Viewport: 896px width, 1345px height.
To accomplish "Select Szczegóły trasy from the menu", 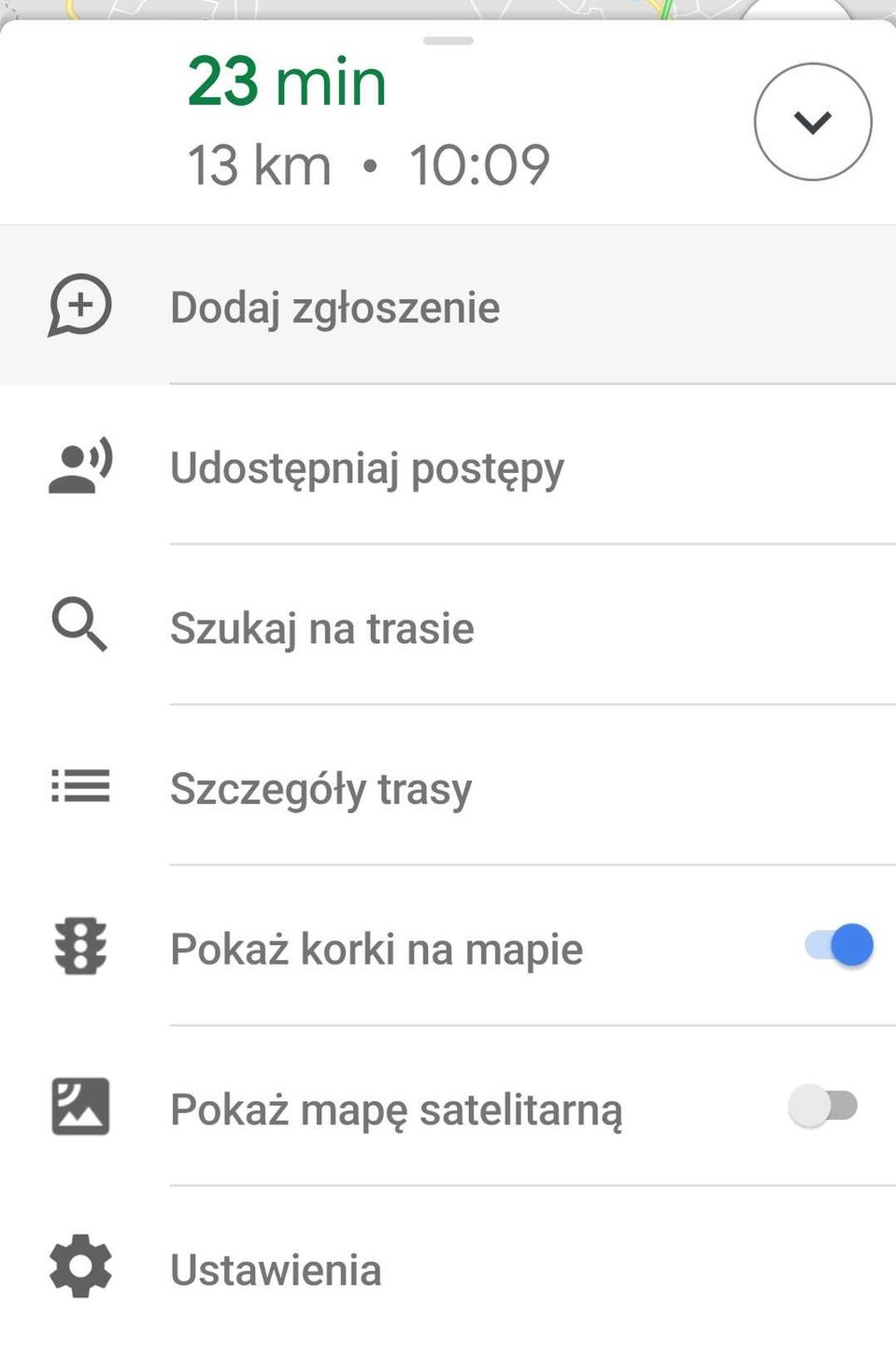I will coord(320,788).
